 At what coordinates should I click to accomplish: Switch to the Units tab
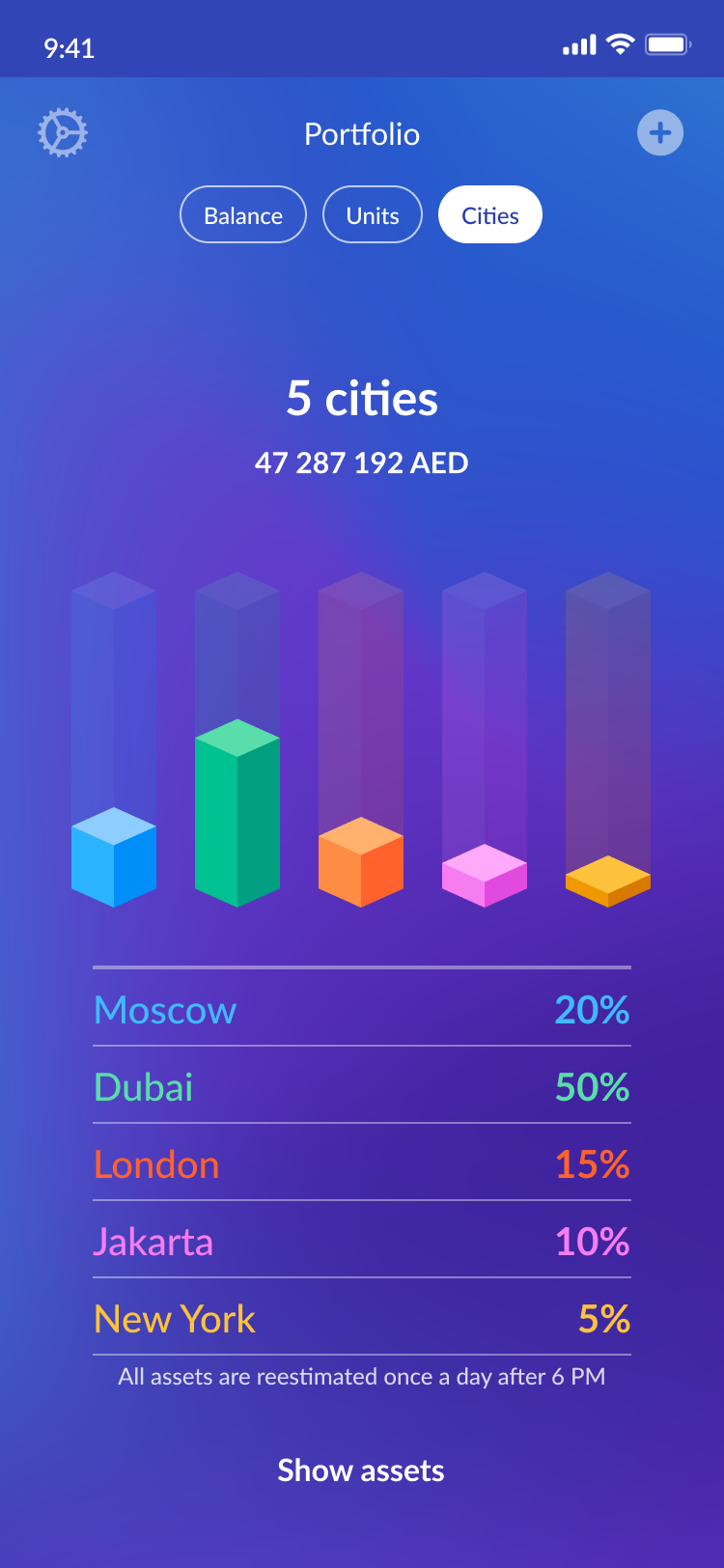[373, 214]
